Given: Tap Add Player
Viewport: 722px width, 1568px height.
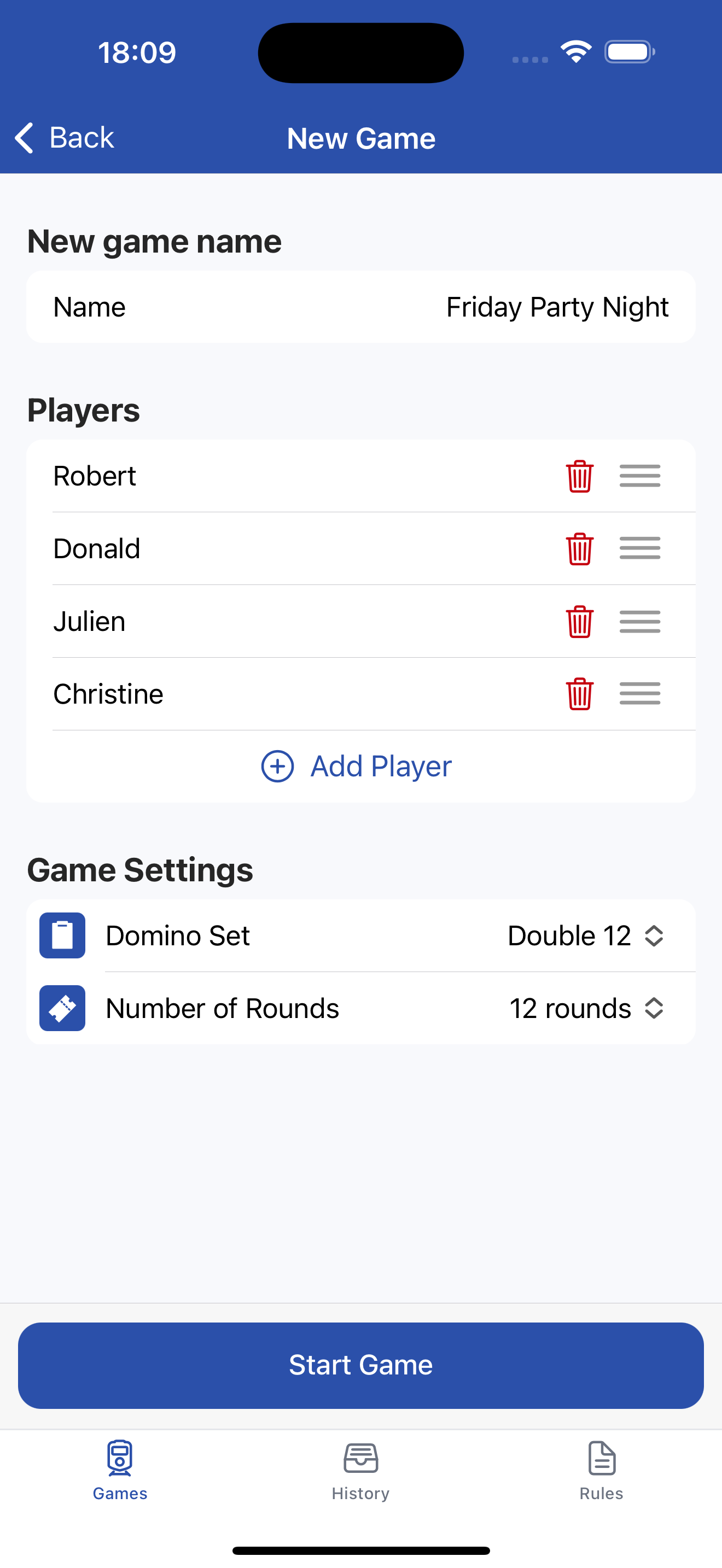Looking at the screenshot, I should pos(358,766).
